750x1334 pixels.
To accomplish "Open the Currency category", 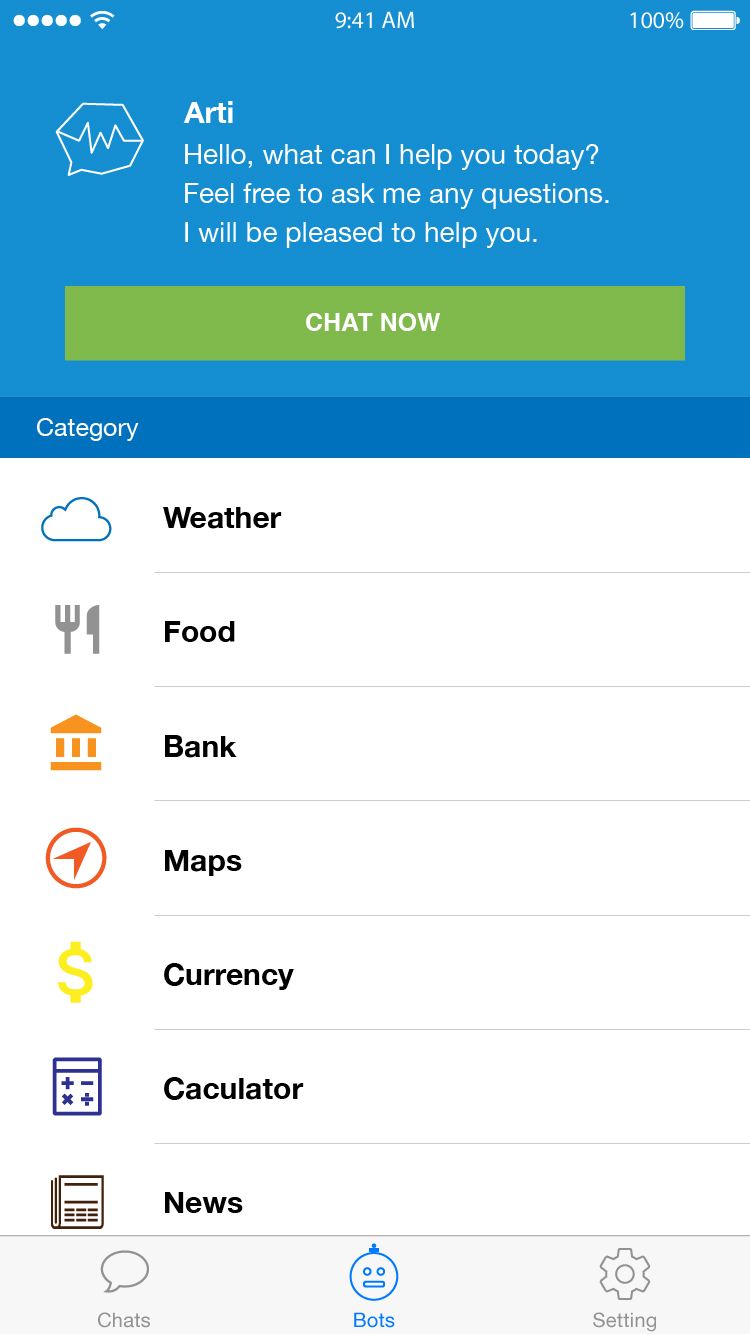I will [228, 975].
